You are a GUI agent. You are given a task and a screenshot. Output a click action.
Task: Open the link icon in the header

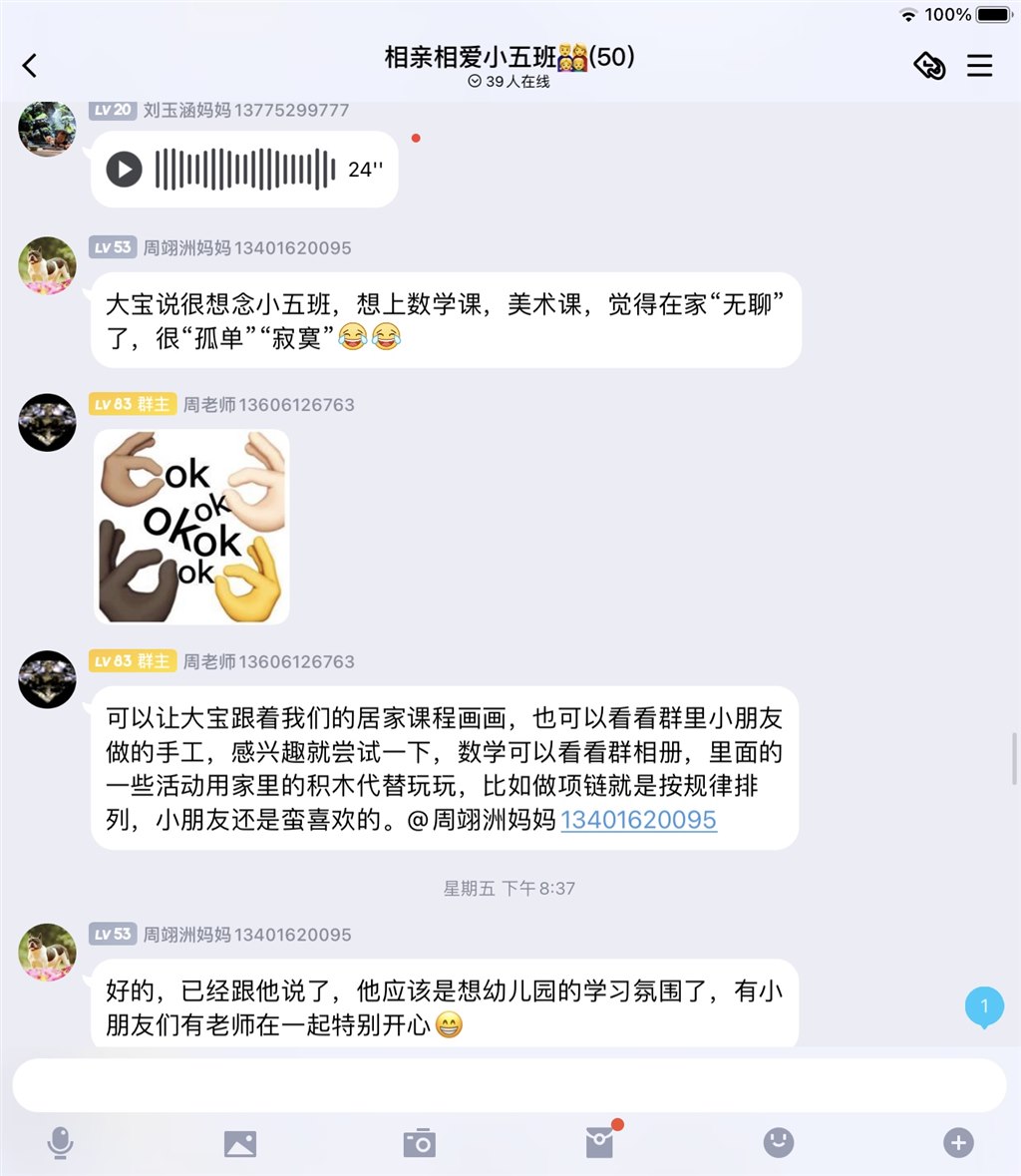(929, 66)
